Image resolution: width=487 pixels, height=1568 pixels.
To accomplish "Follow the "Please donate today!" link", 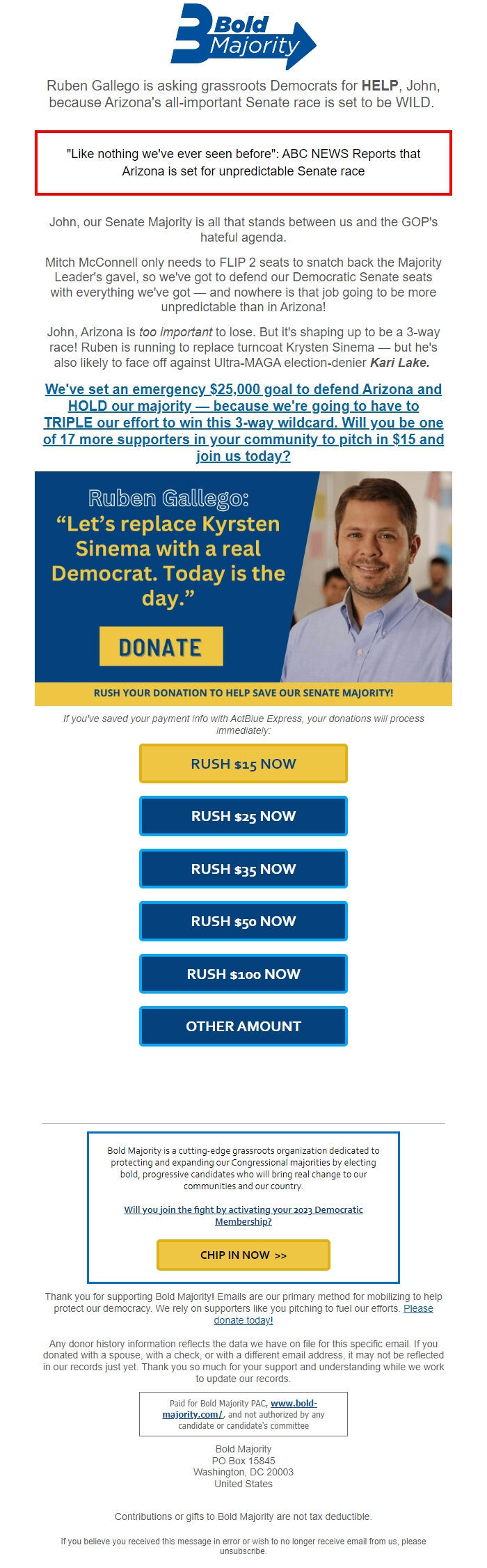I will coord(243,1320).
